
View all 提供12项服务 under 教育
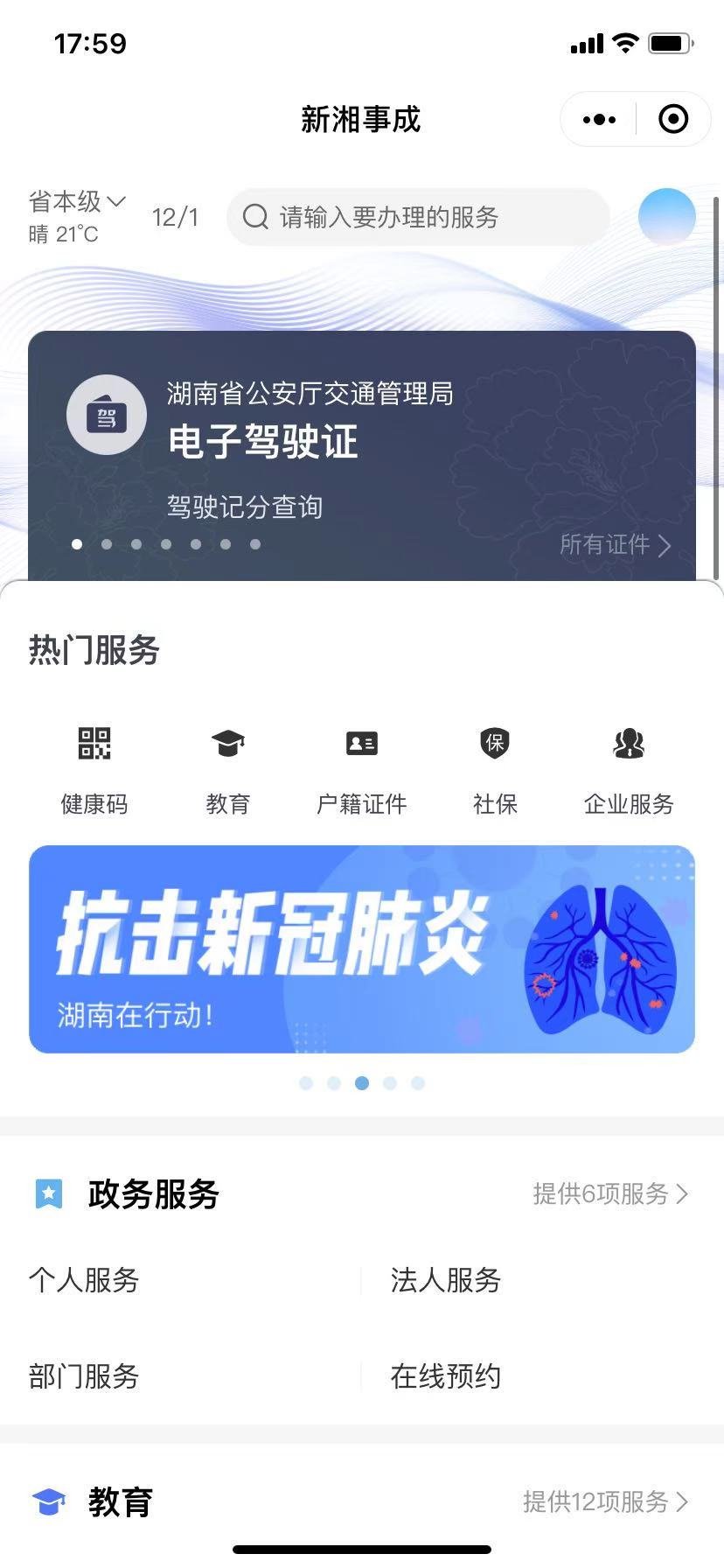click(x=605, y=1501)
